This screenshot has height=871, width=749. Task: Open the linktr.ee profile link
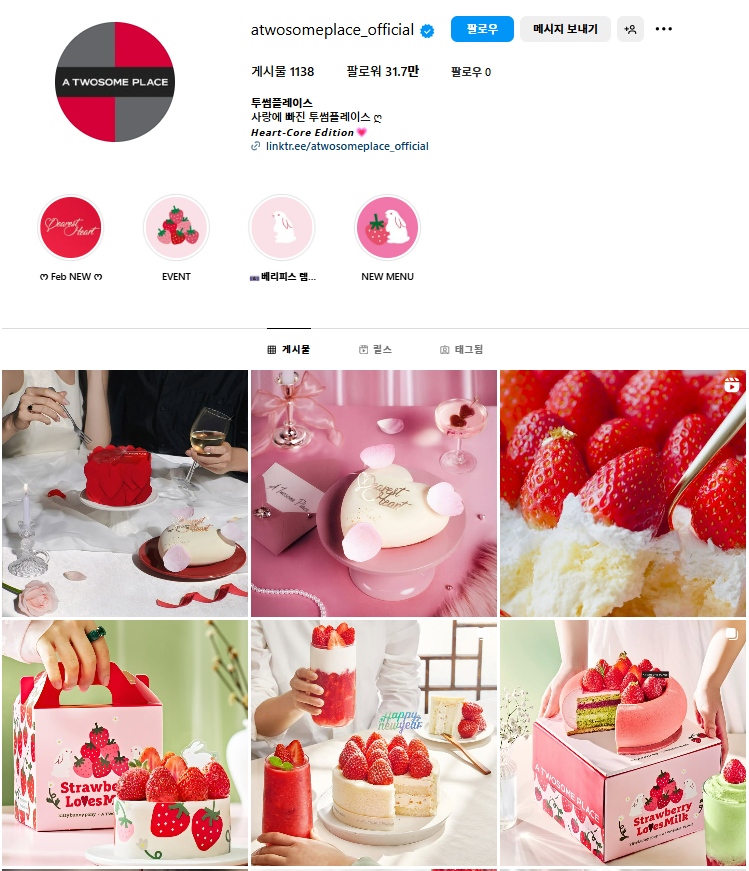[x=346, y=146]
